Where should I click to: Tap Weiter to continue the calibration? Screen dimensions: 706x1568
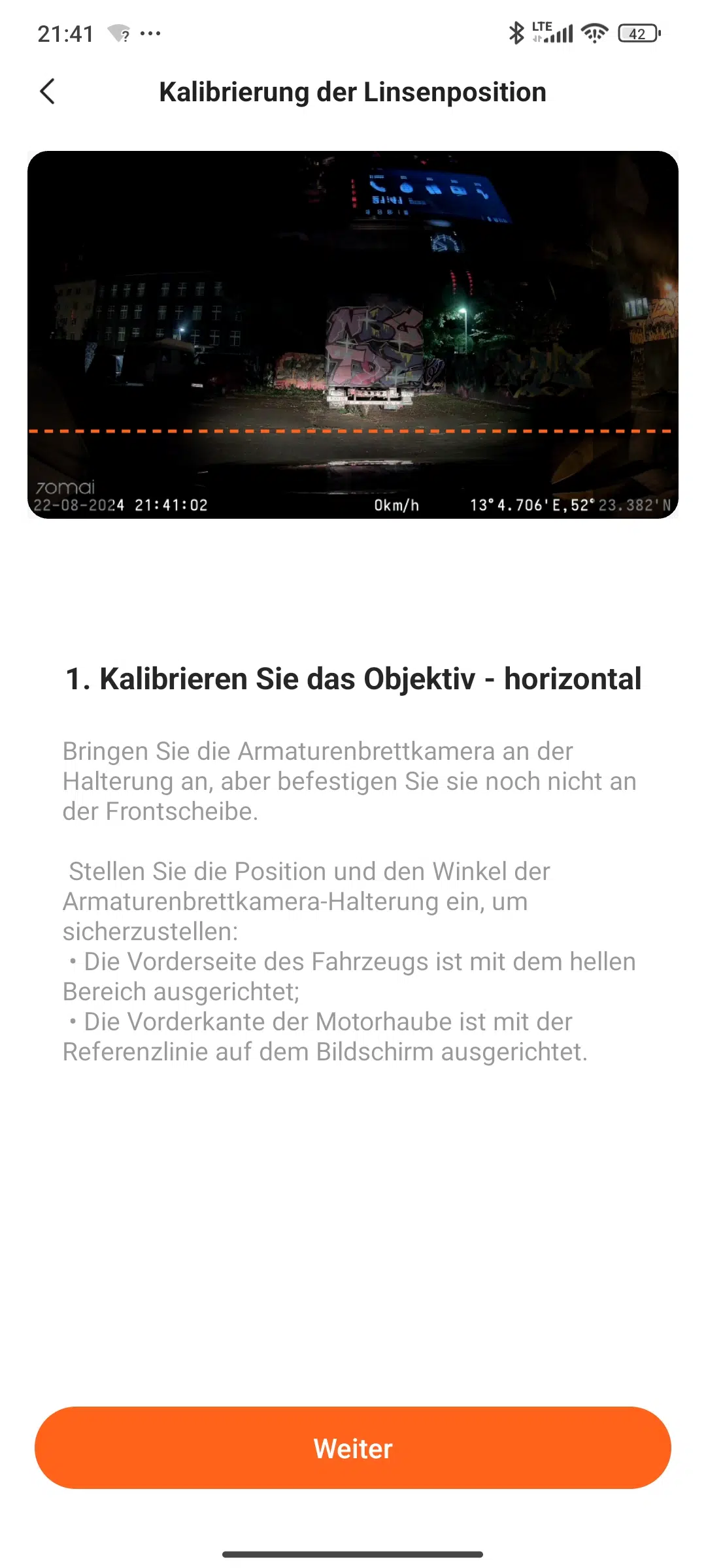pyautogui.click(x=353, y=1448)
